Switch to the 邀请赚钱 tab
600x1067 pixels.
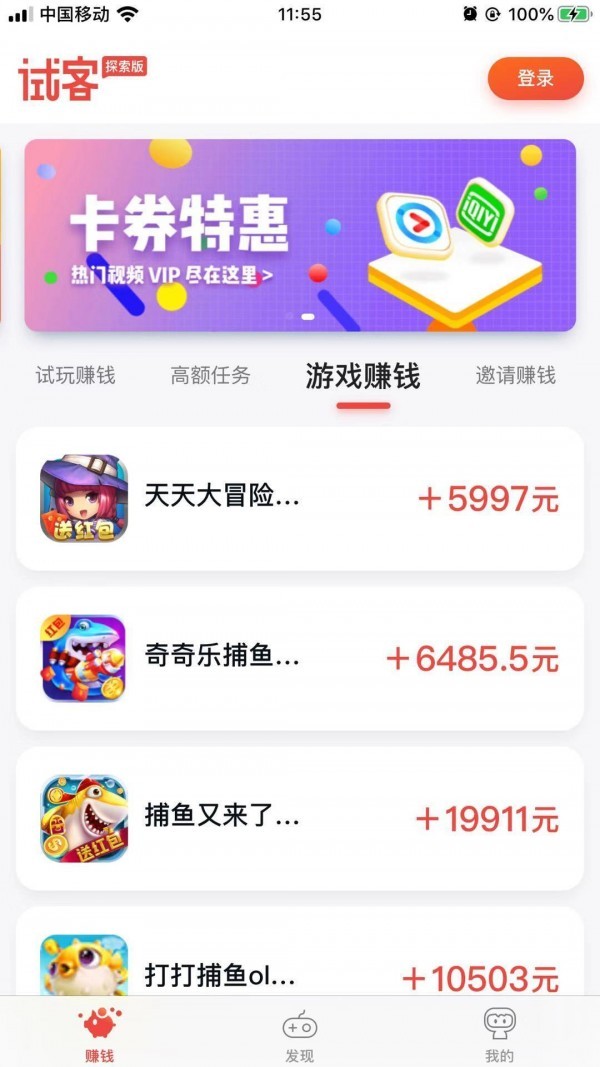click(515, 376)
